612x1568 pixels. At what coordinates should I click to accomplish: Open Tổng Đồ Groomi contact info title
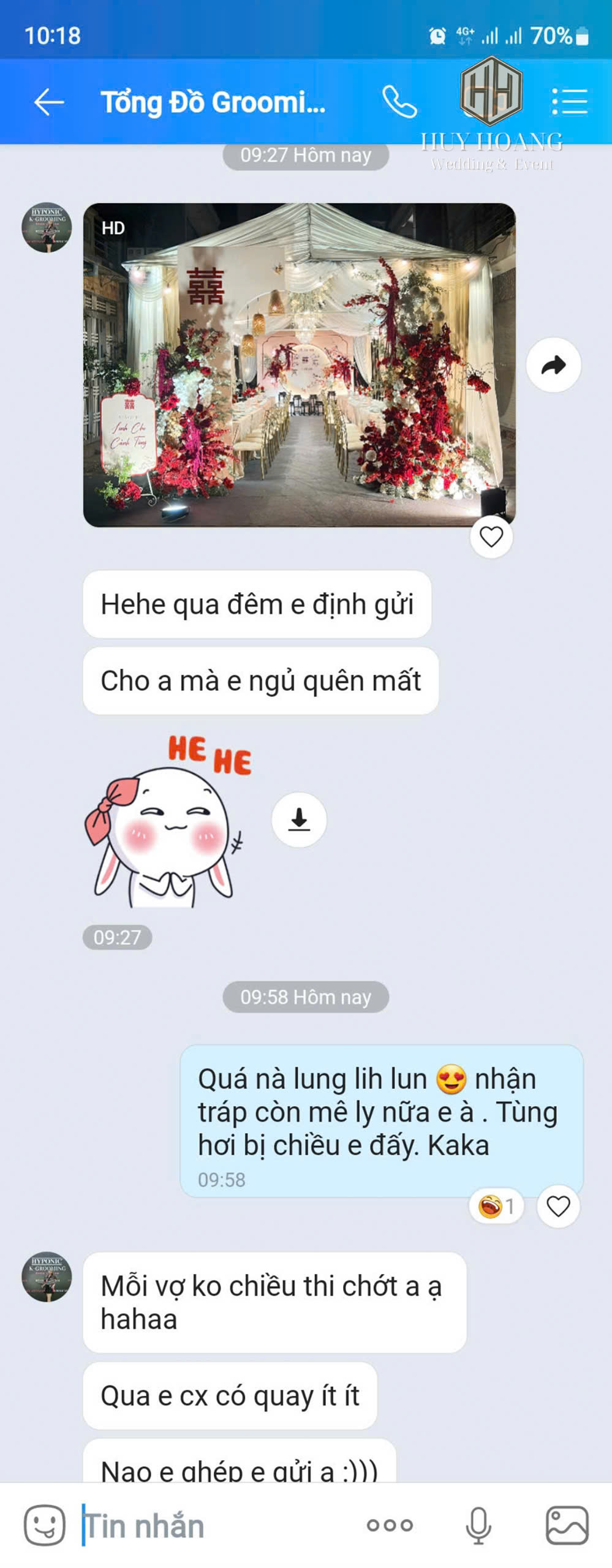coord(213,102)
